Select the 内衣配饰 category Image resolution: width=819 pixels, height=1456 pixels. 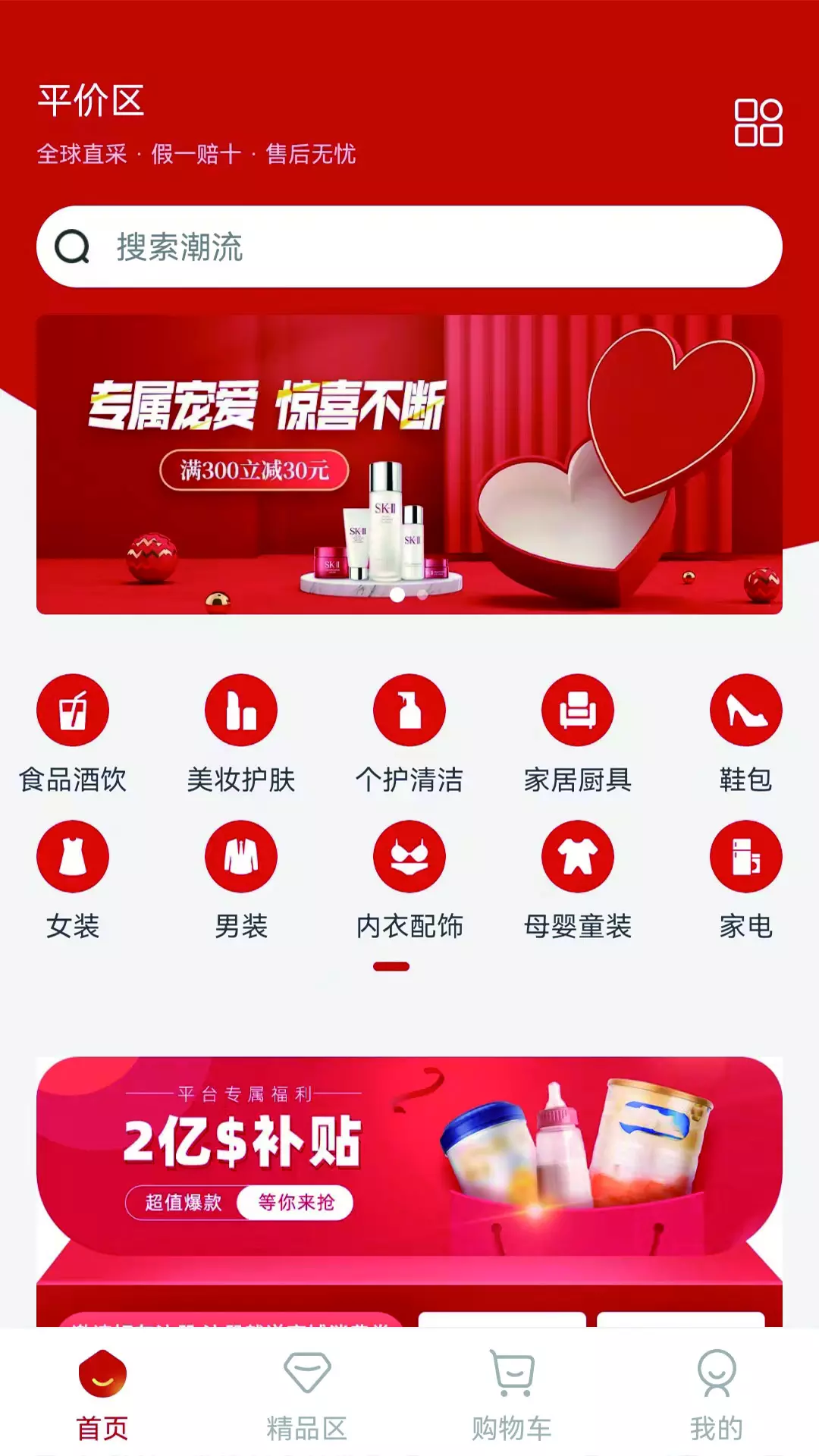[409, 880]
